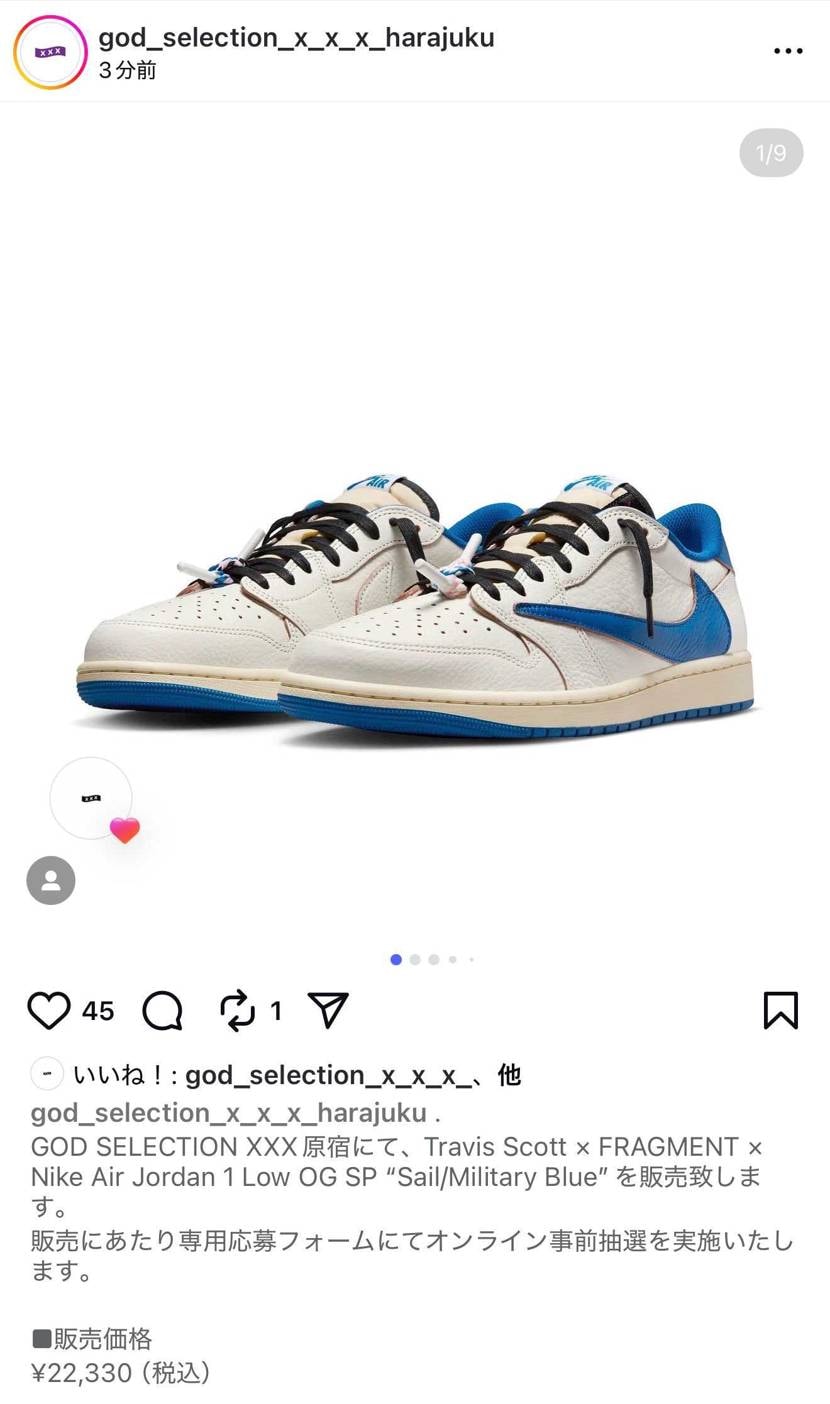View the tagged accounts person icon
830x1404 pixels.
pyautogui.click(x=51, y=881)
